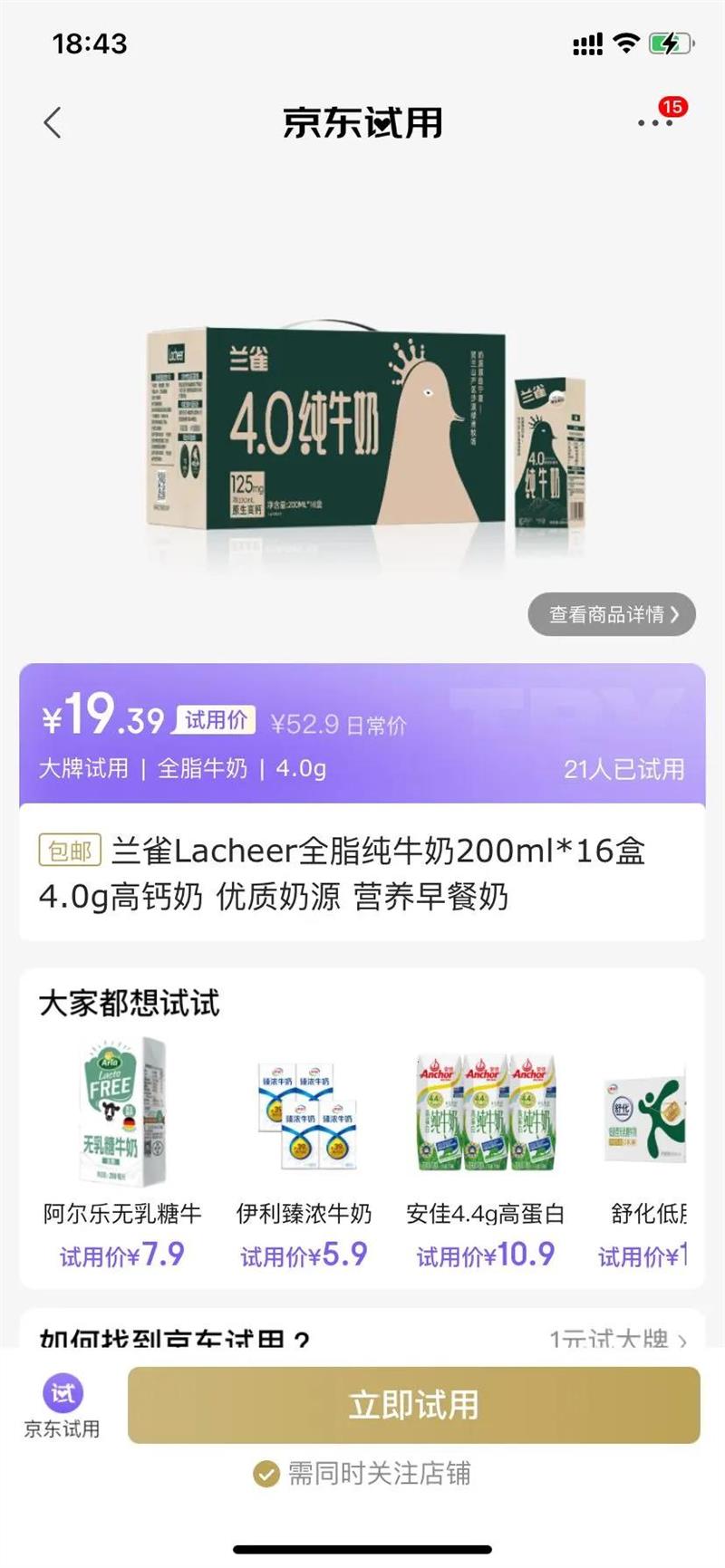Toggle the 需同时关注店铺 checkbox
This screenshot has width=725, height=1568.
coord(266,1474)
